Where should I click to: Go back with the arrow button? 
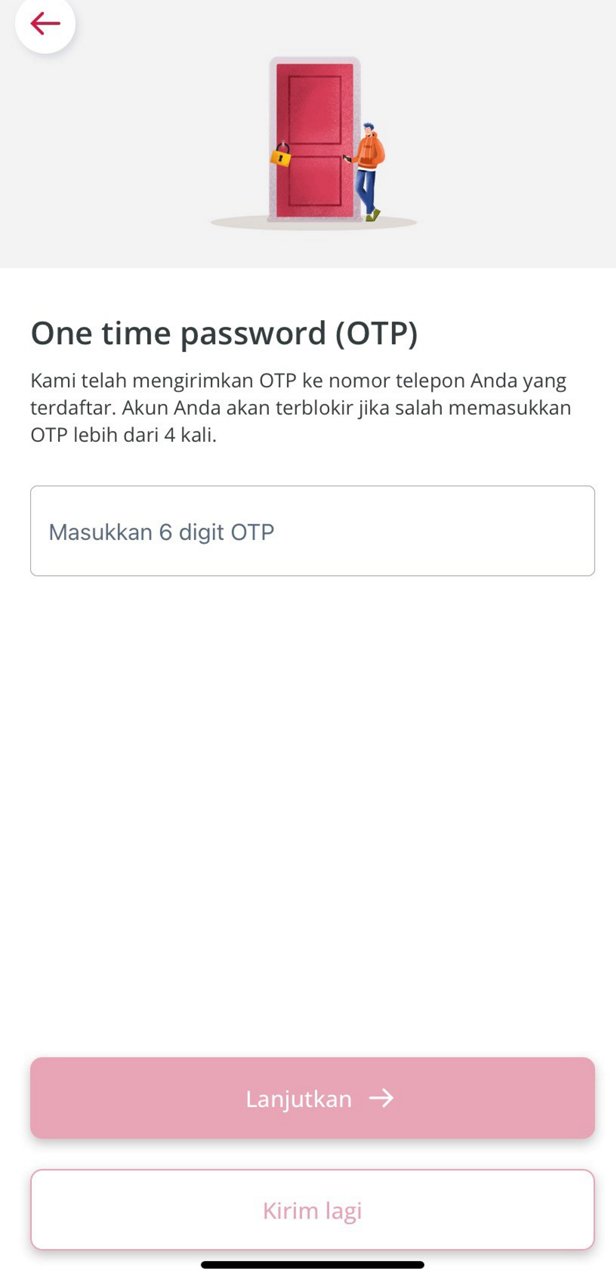[45, 23]
